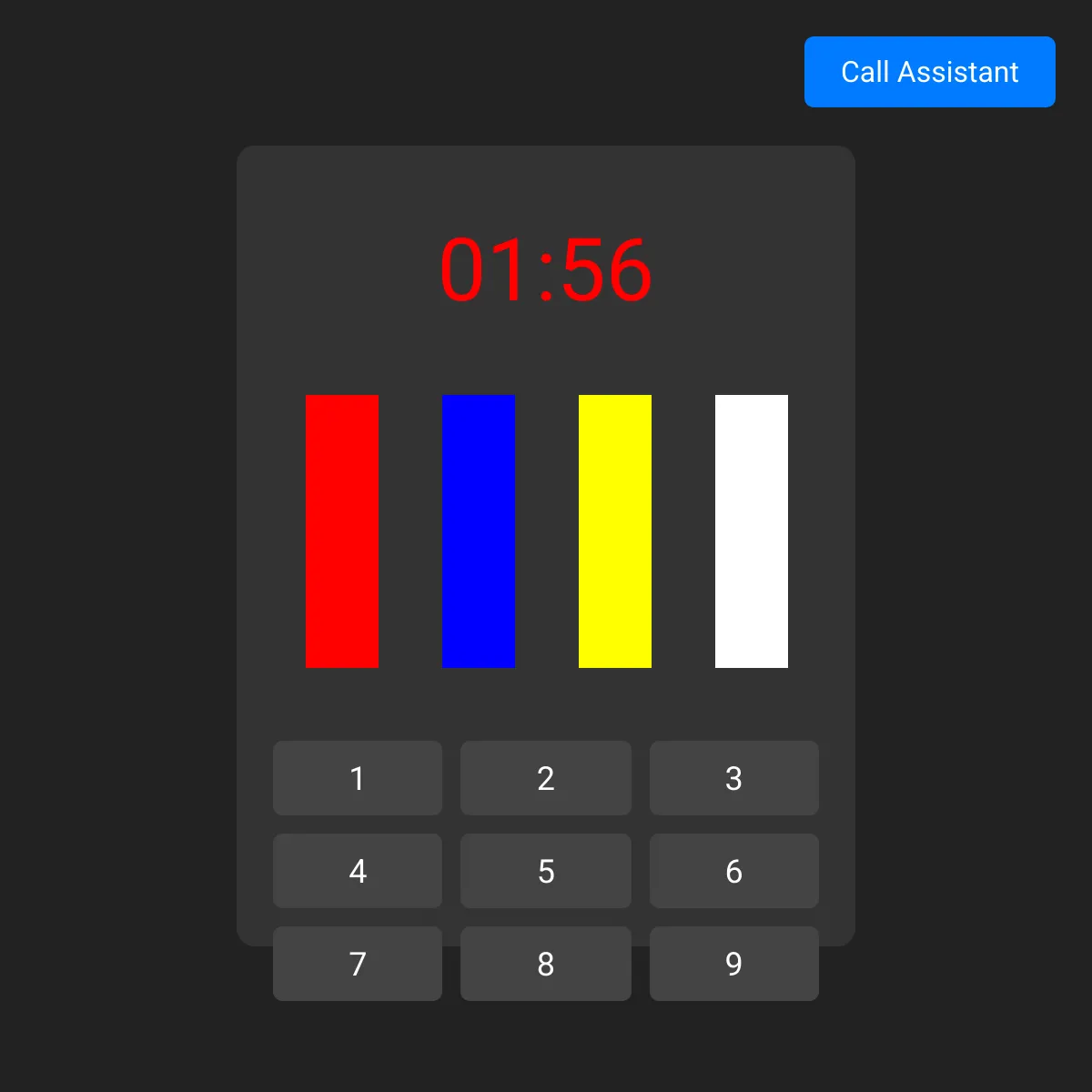Viewport: 1092px width, 1092px height.
Task: Input digit 9 on the keypad
Action: point(734,964)
